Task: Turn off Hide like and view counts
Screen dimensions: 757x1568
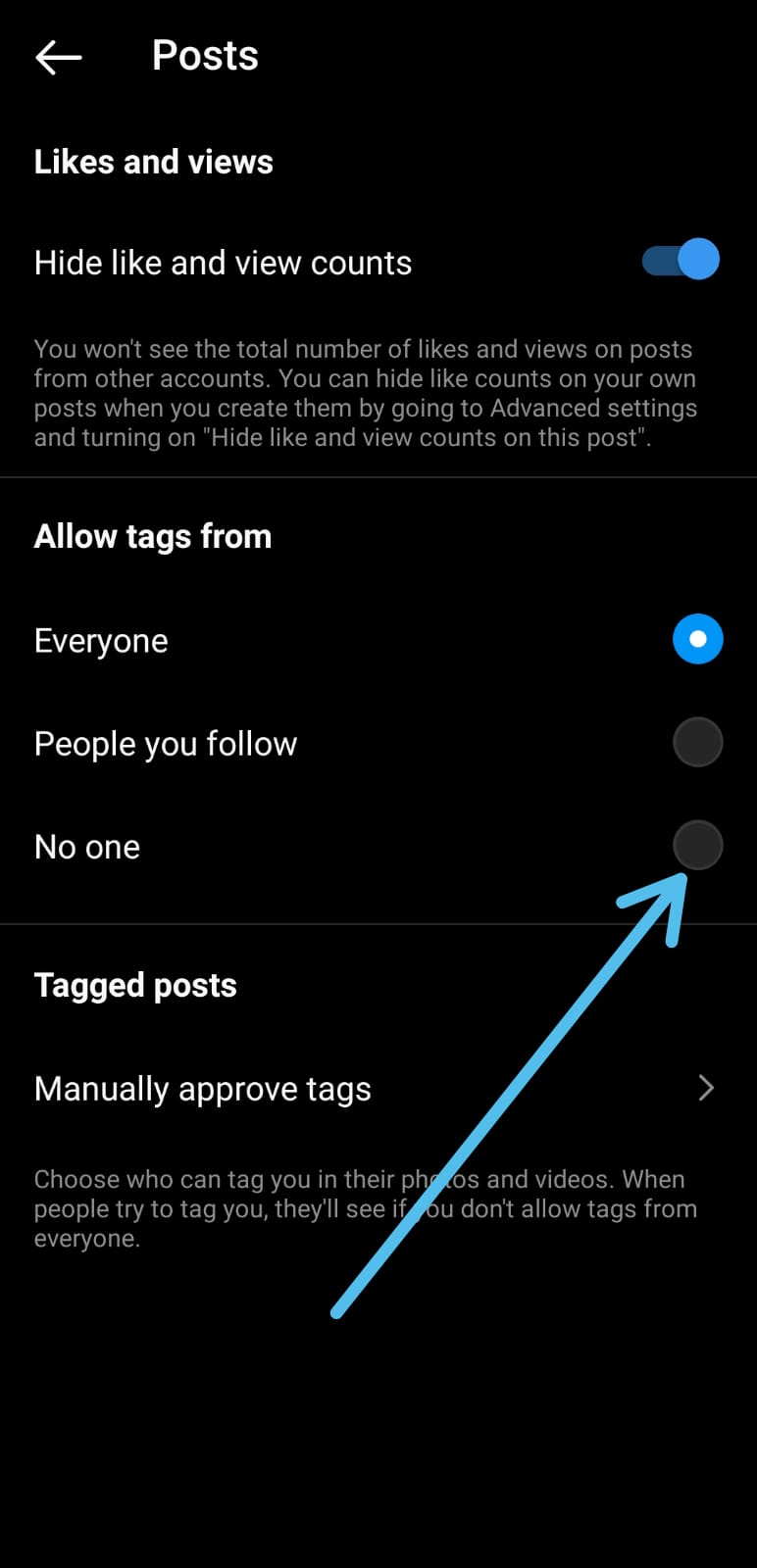Action: [681, 261]
